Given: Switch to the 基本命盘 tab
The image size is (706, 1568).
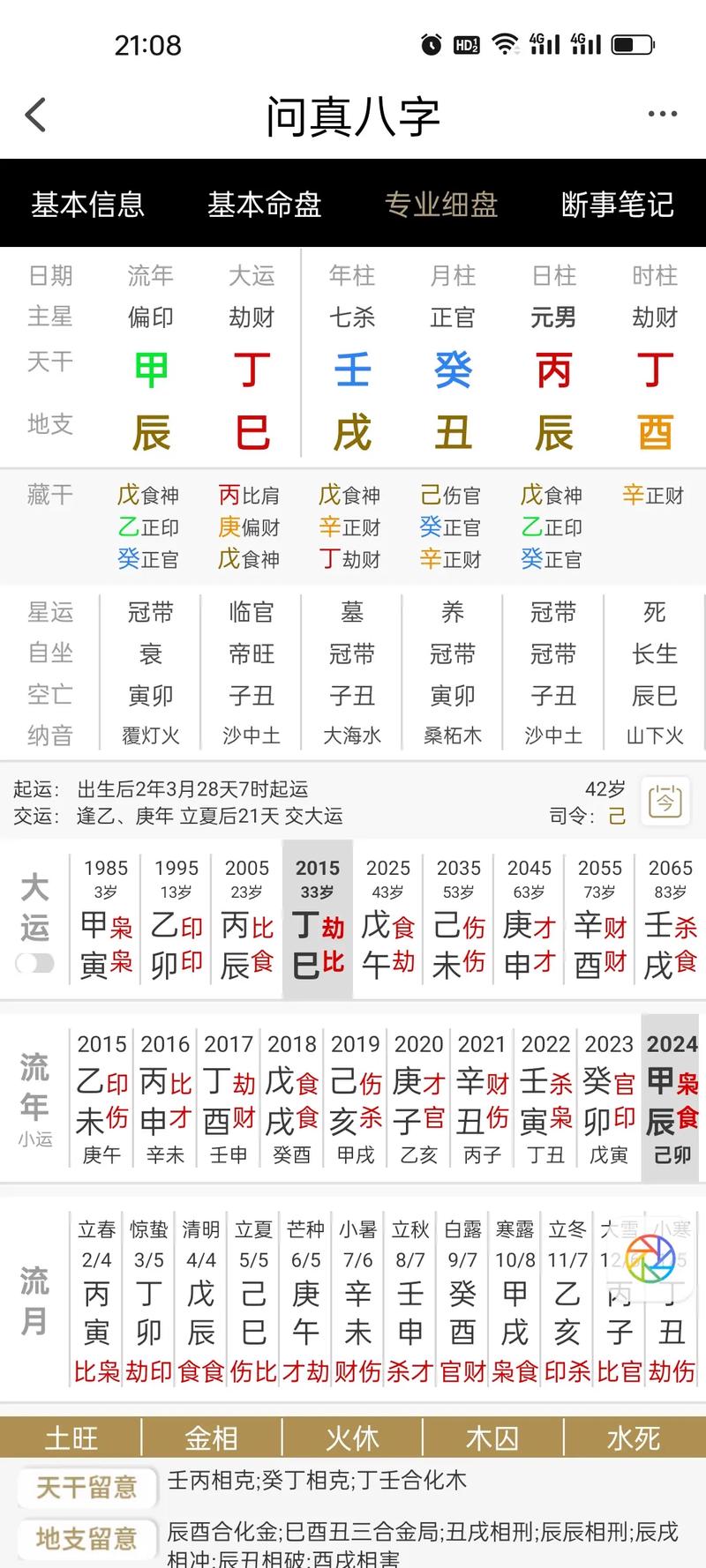Looking at the screenshot, I should click(x=265, y=204).
